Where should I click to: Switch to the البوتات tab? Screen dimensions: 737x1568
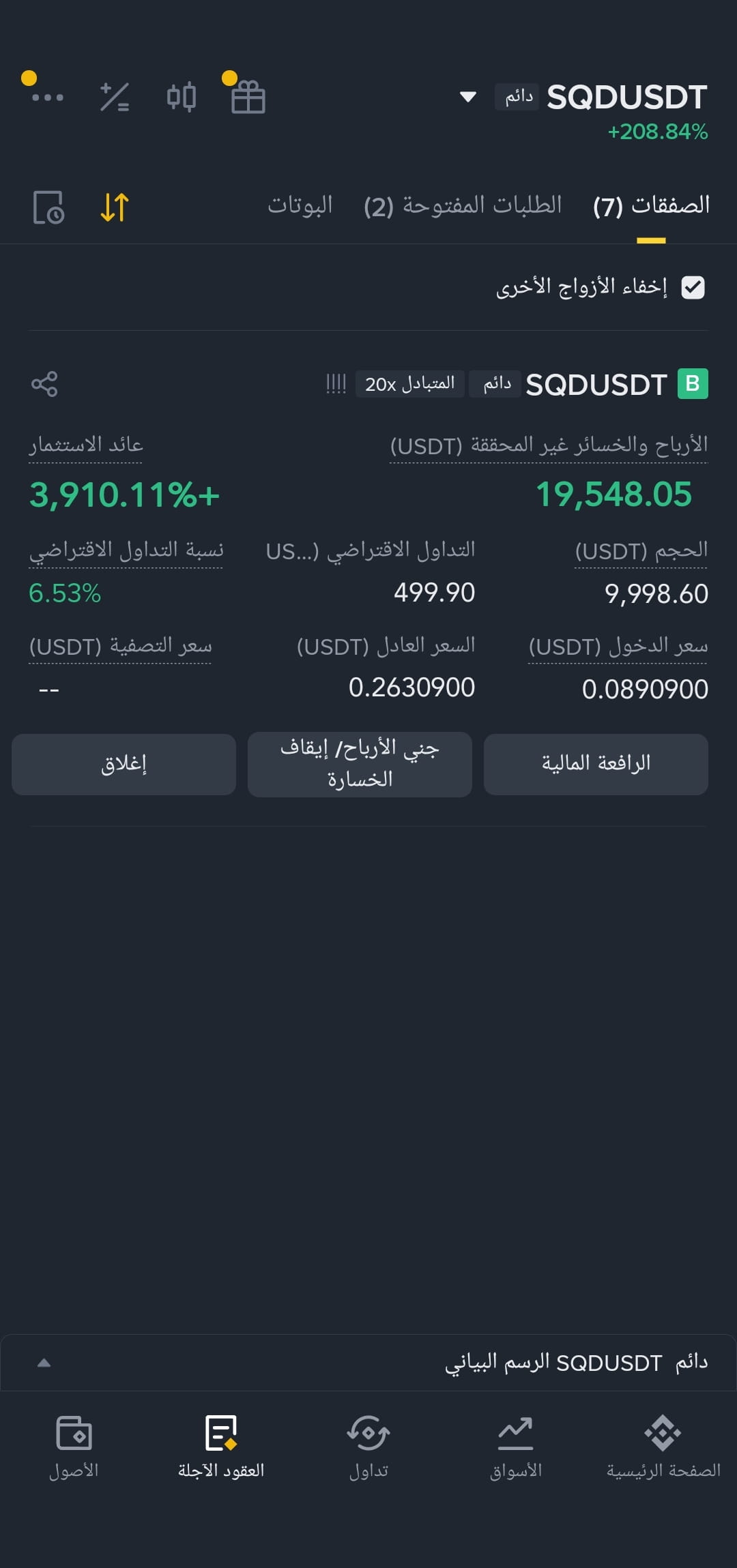click(x=300, y=205)
